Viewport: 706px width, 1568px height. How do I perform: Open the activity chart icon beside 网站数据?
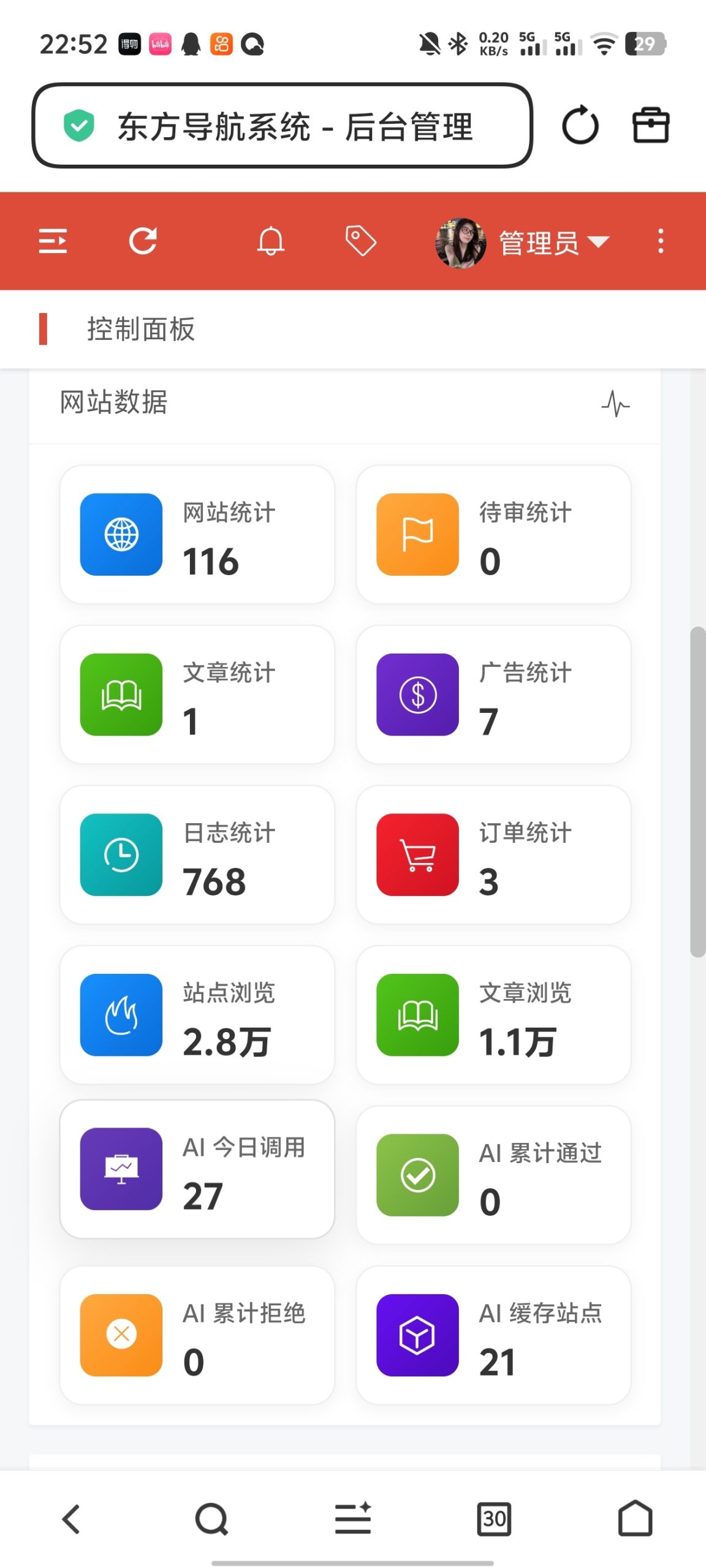(616, 403)
